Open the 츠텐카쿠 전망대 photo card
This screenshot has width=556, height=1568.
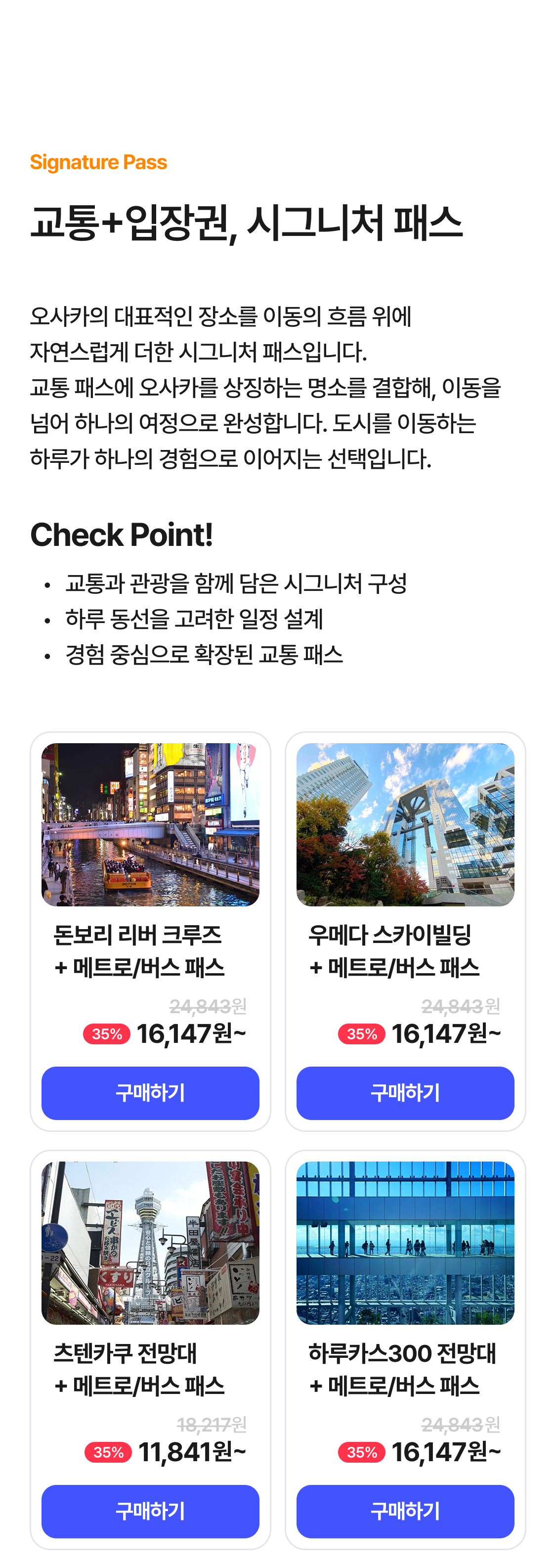point(150,1242)
